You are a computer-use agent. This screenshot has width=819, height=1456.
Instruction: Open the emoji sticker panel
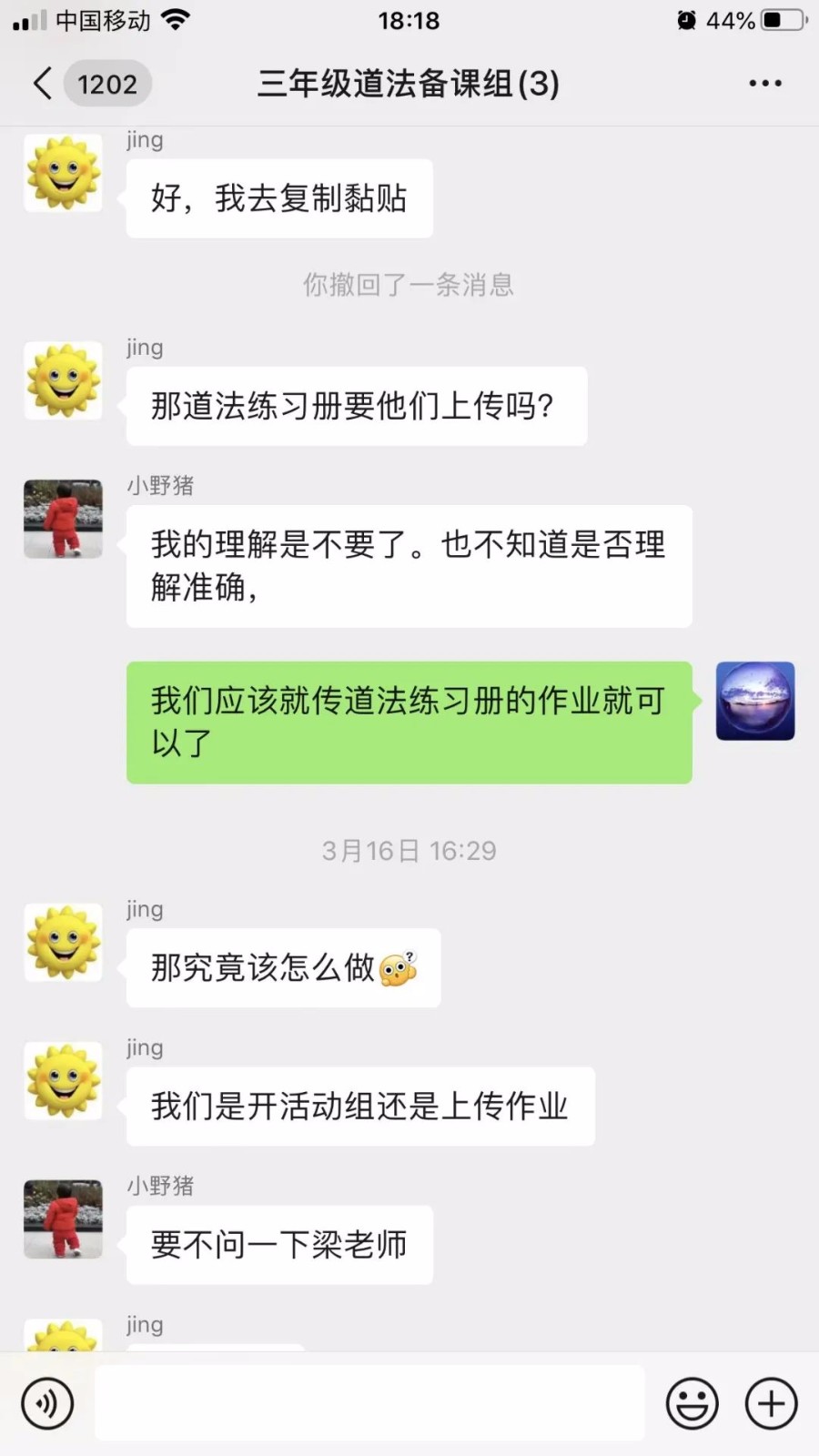692,1403
